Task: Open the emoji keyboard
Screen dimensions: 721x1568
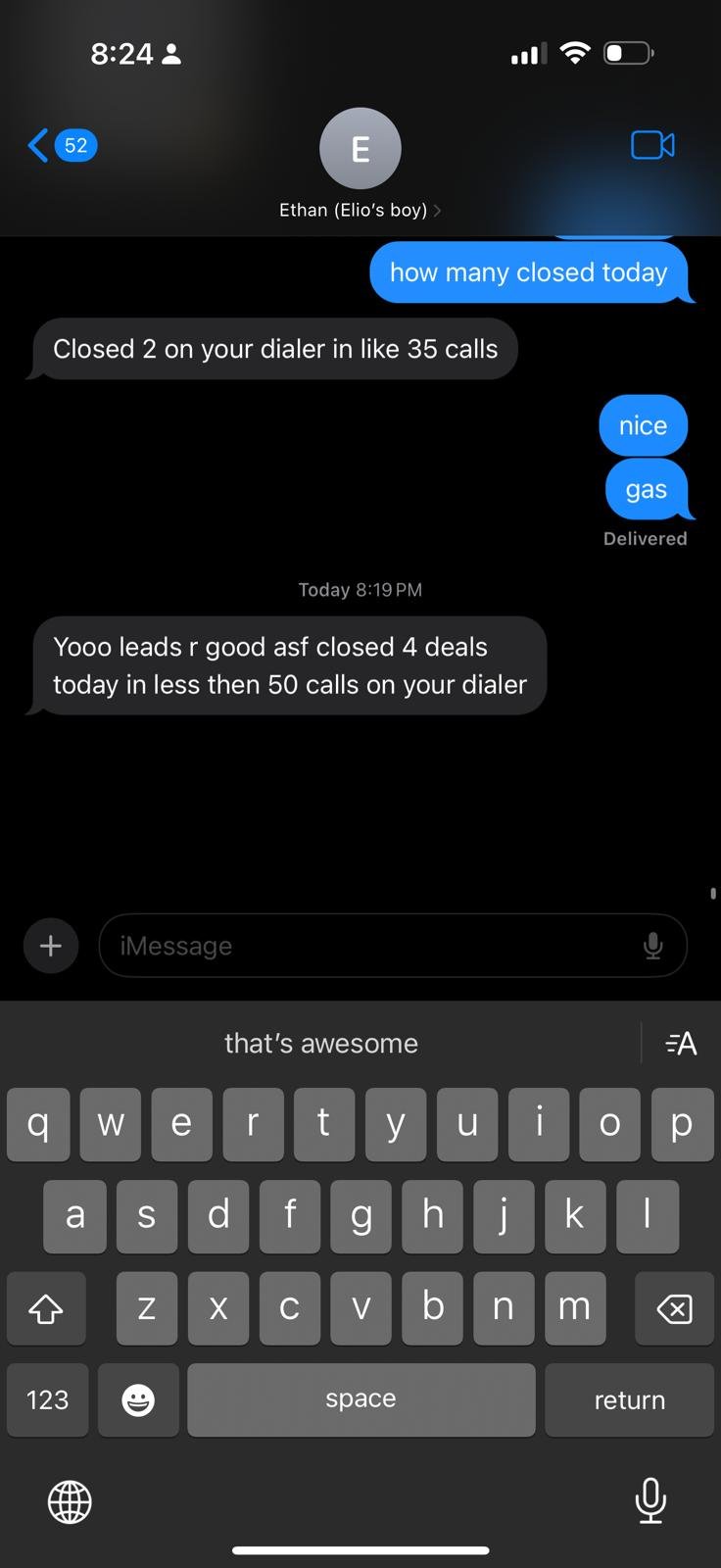Action: click(138, 1399)
